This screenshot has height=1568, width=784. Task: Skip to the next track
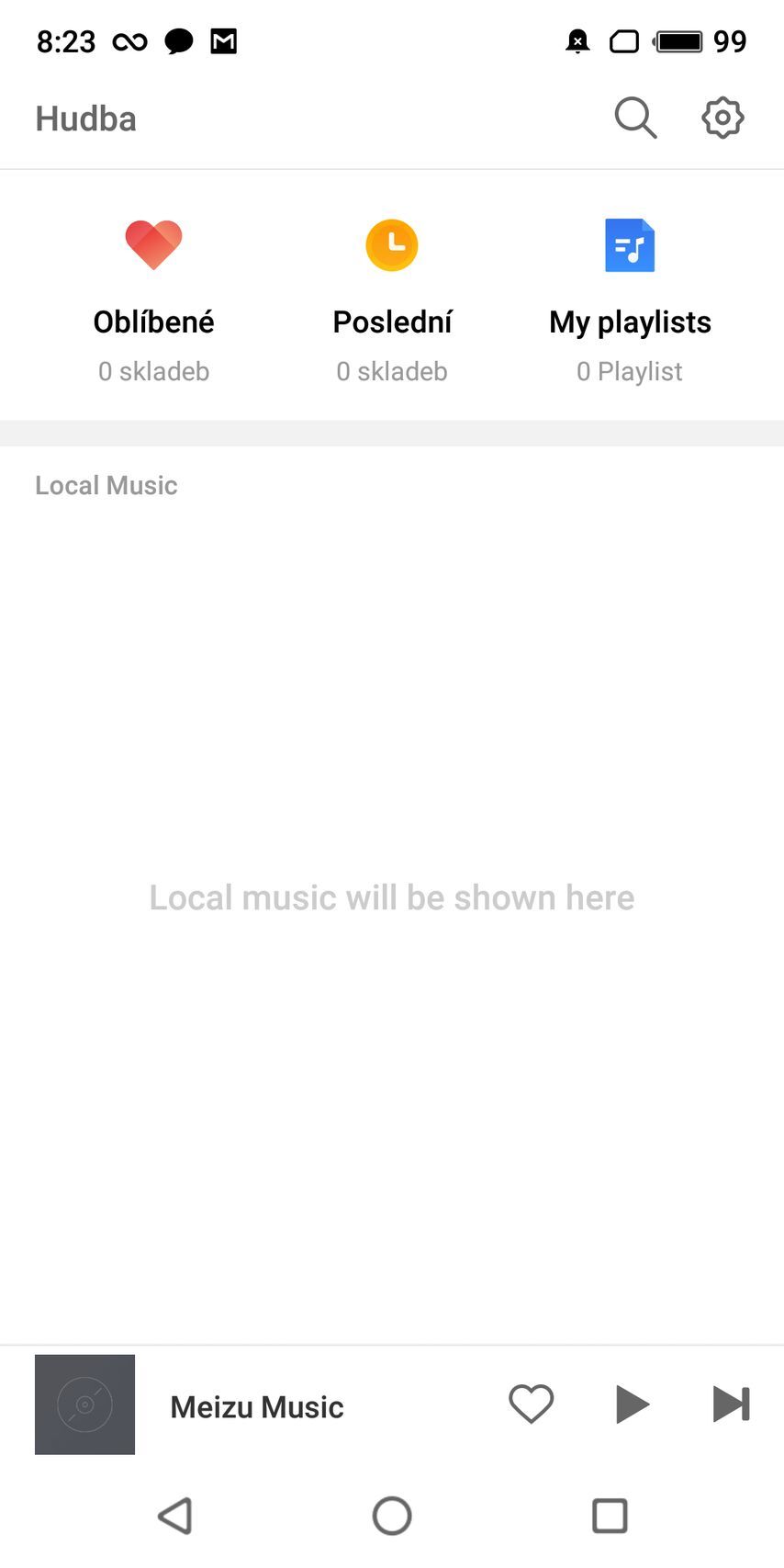pos(731,1404)
